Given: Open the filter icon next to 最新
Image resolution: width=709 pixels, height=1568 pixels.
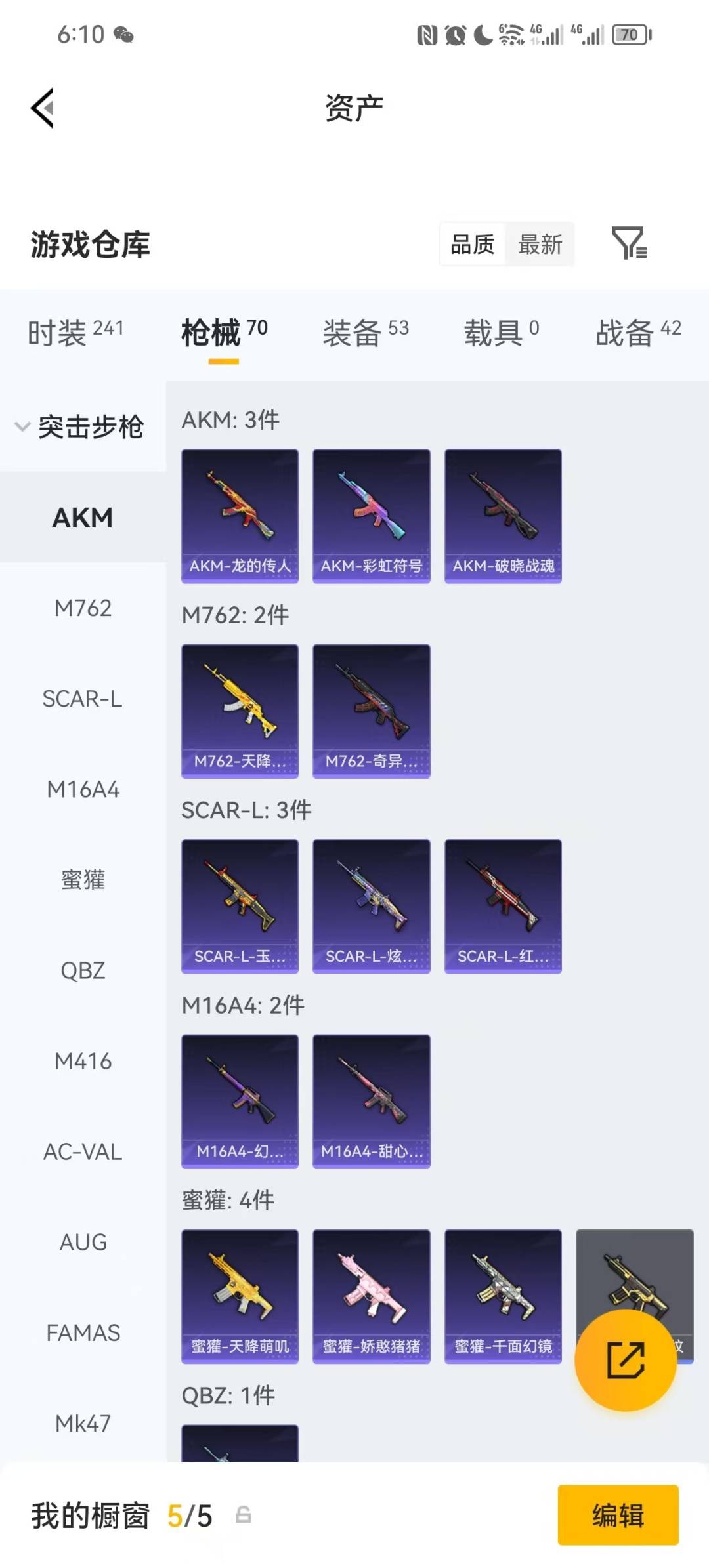Looking at the screenshot, I should [x=629, y=243].
